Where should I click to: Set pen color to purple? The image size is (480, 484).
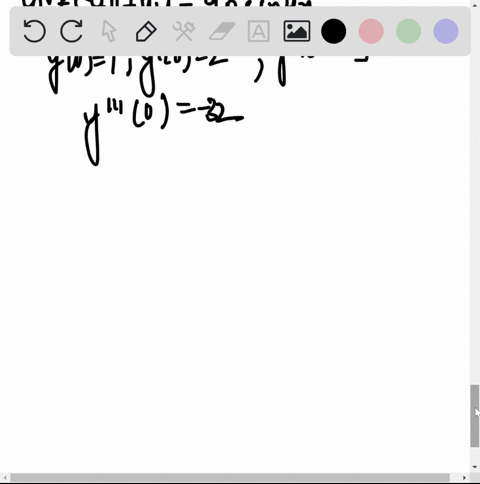coord(446,31)
